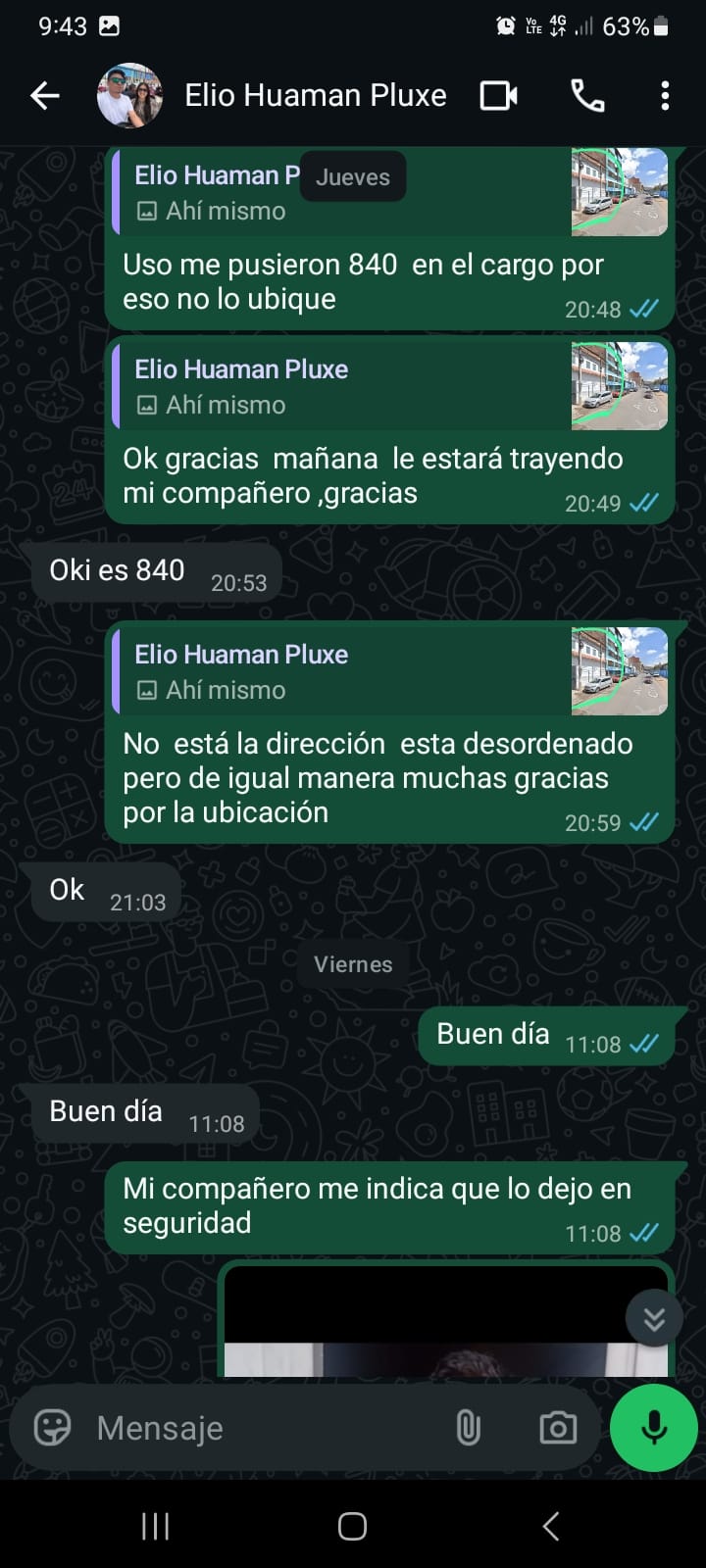Start a video call with Elio
The width and height of the screenshot is (706, 1568).
(498, 95)
